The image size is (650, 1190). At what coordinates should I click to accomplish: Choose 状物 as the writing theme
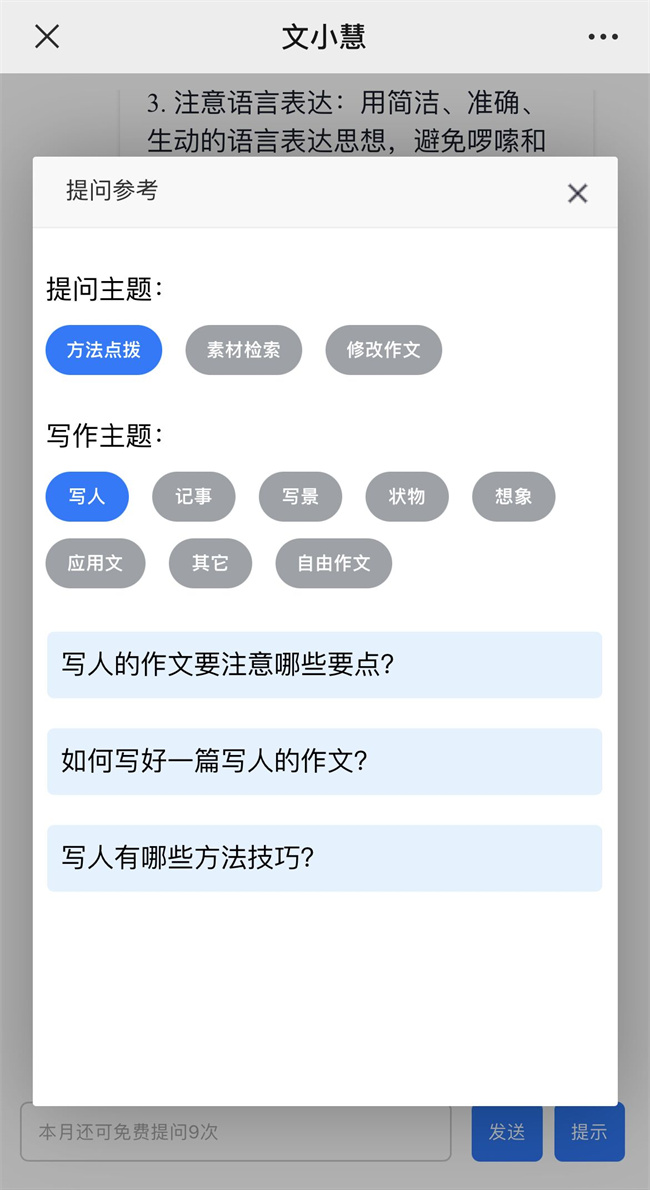pos(406,496)
